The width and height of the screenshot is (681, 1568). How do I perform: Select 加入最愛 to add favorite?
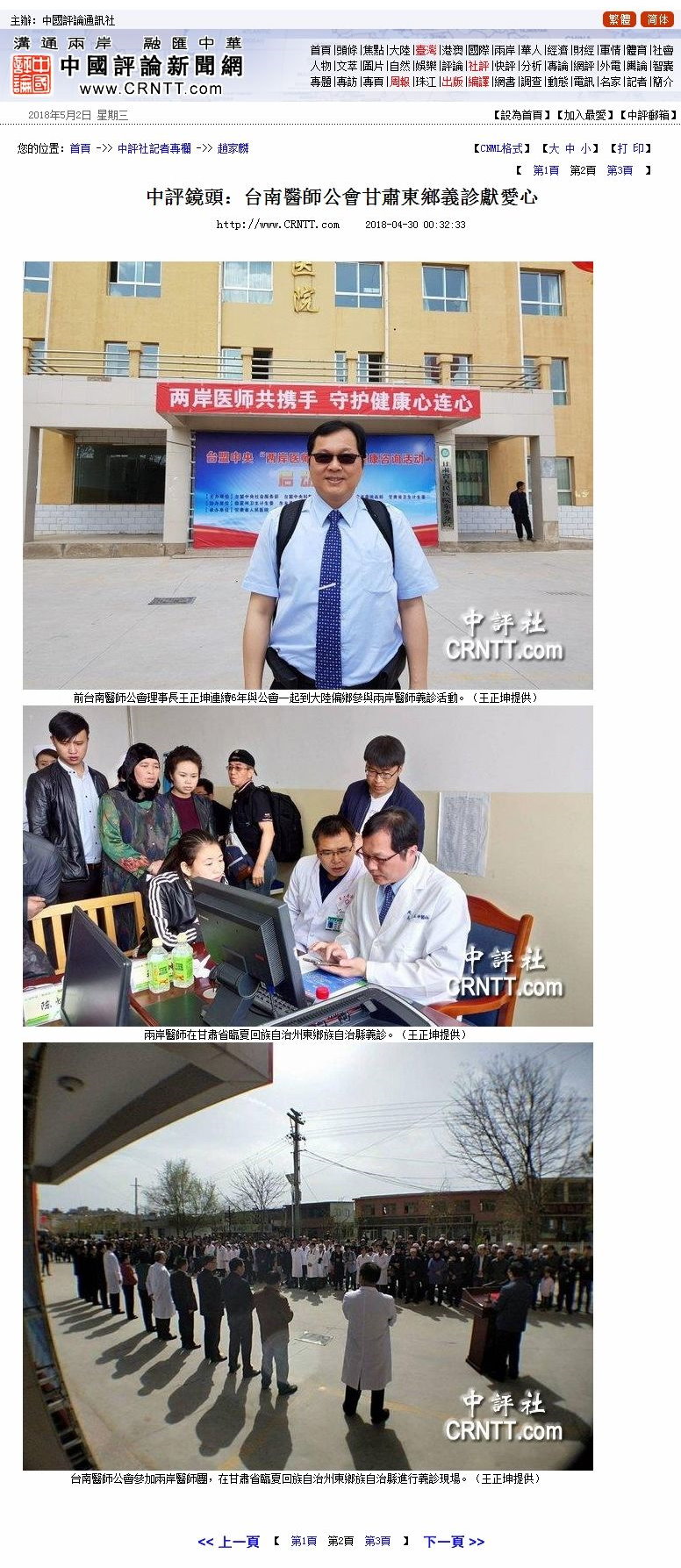click(x=585, y=115)
